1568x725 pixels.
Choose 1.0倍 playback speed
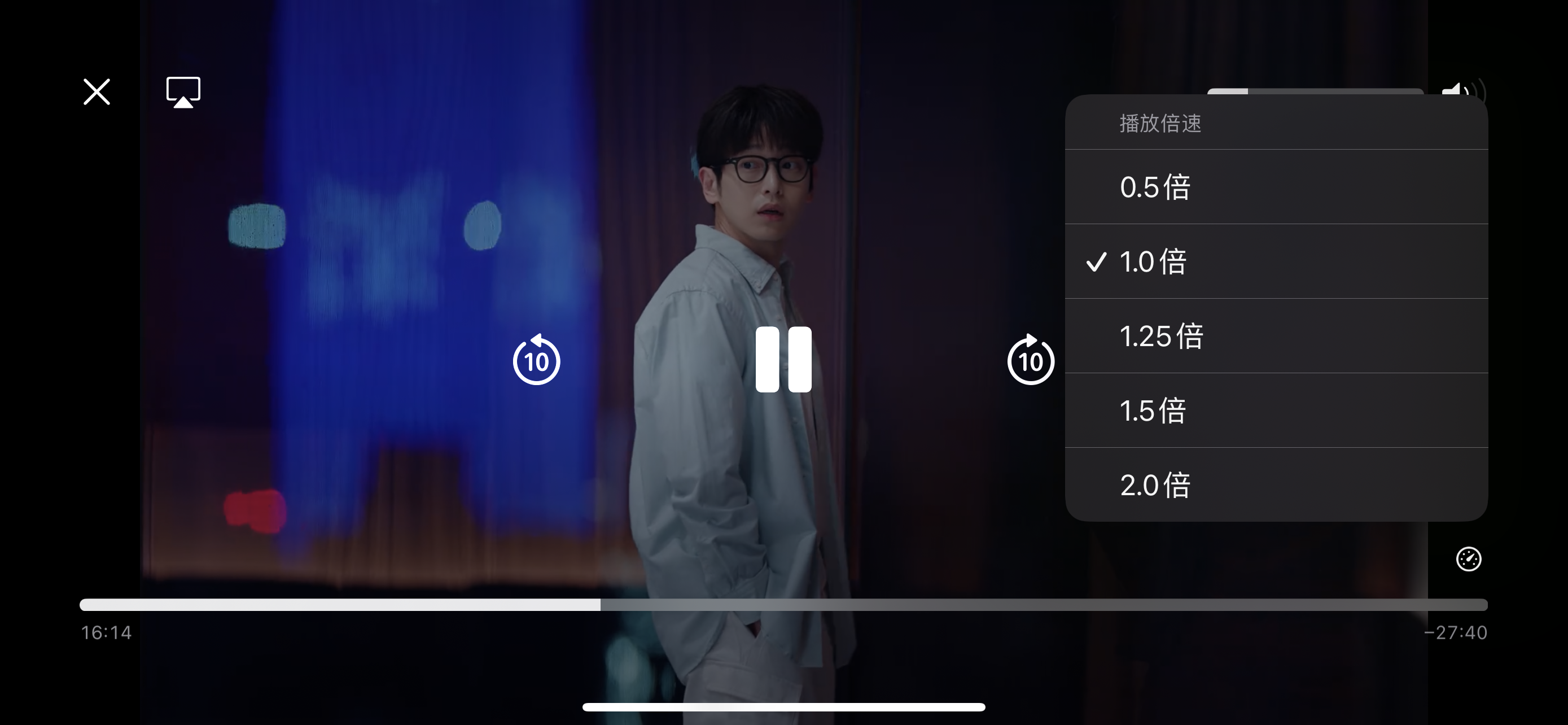(1276, 262)
